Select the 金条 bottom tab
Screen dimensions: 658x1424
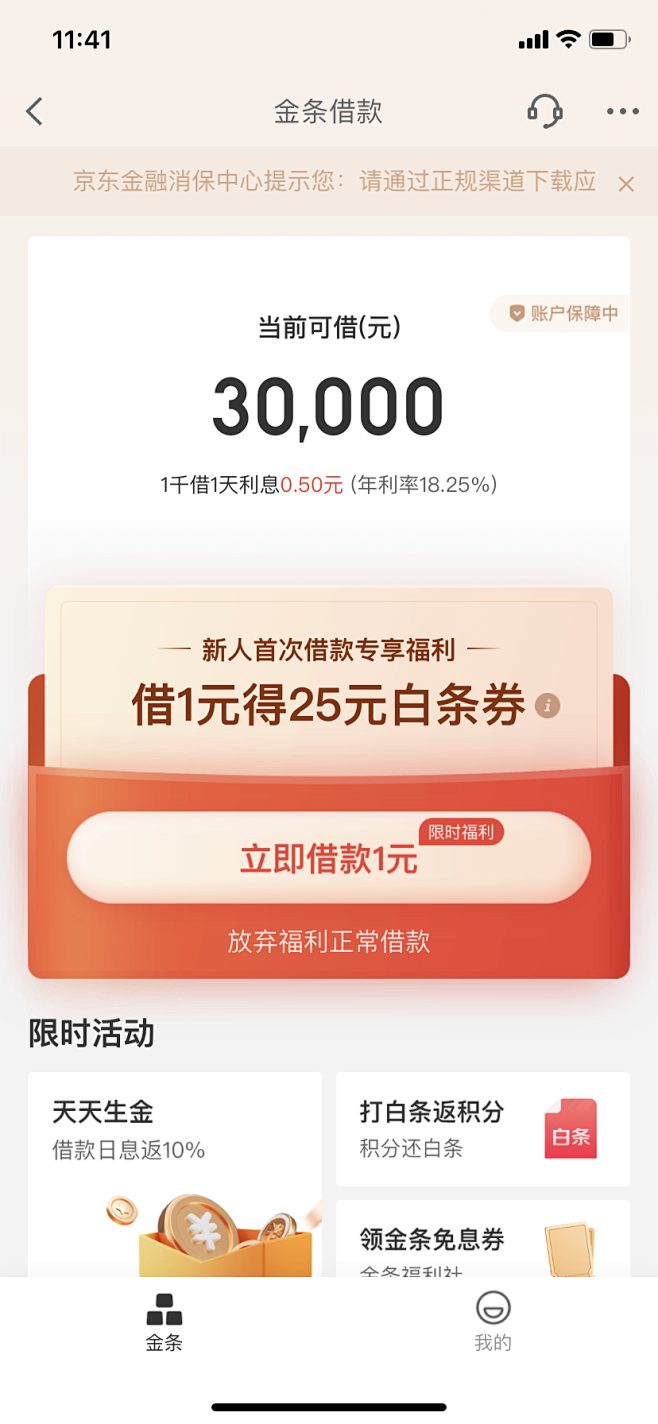(164, 1321)
